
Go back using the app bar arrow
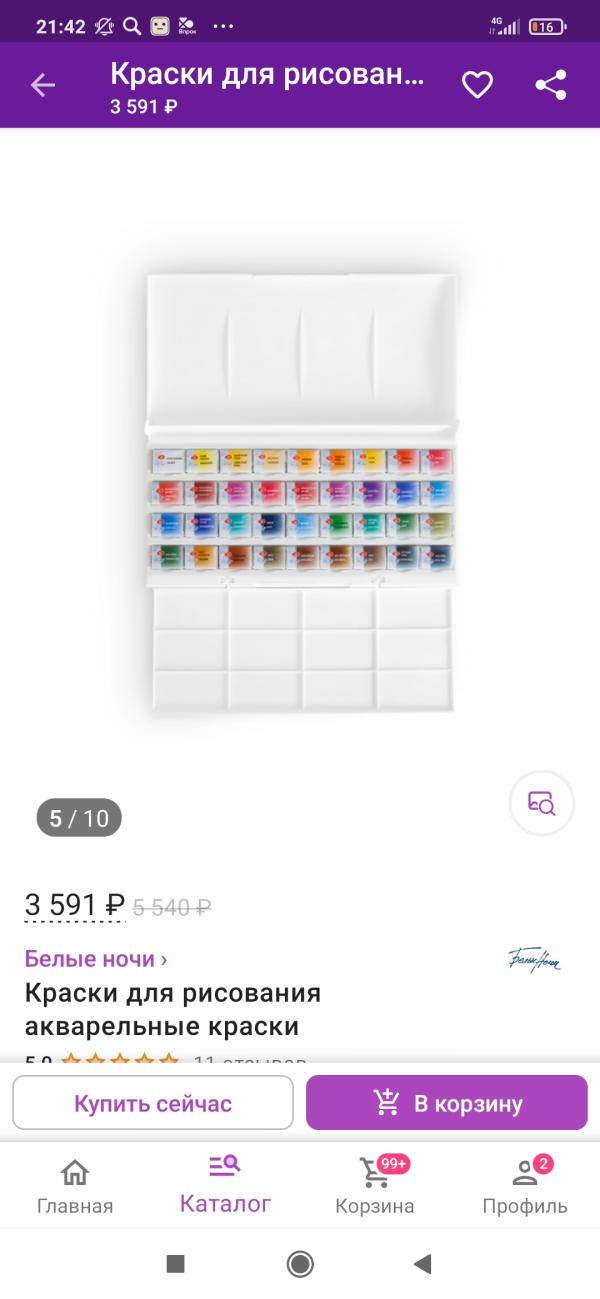(x=42, y=85)
